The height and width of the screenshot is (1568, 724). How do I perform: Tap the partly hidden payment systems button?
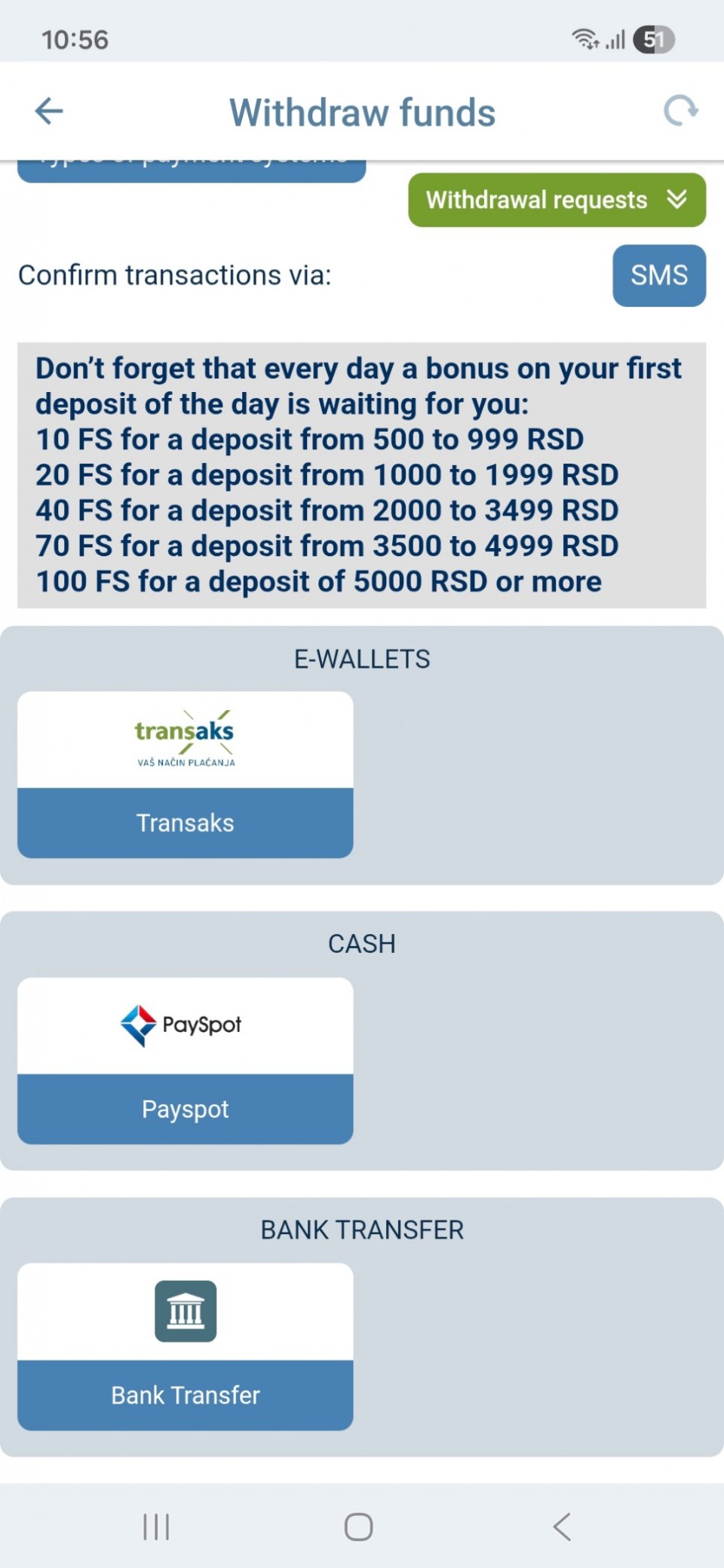point(192,170)
